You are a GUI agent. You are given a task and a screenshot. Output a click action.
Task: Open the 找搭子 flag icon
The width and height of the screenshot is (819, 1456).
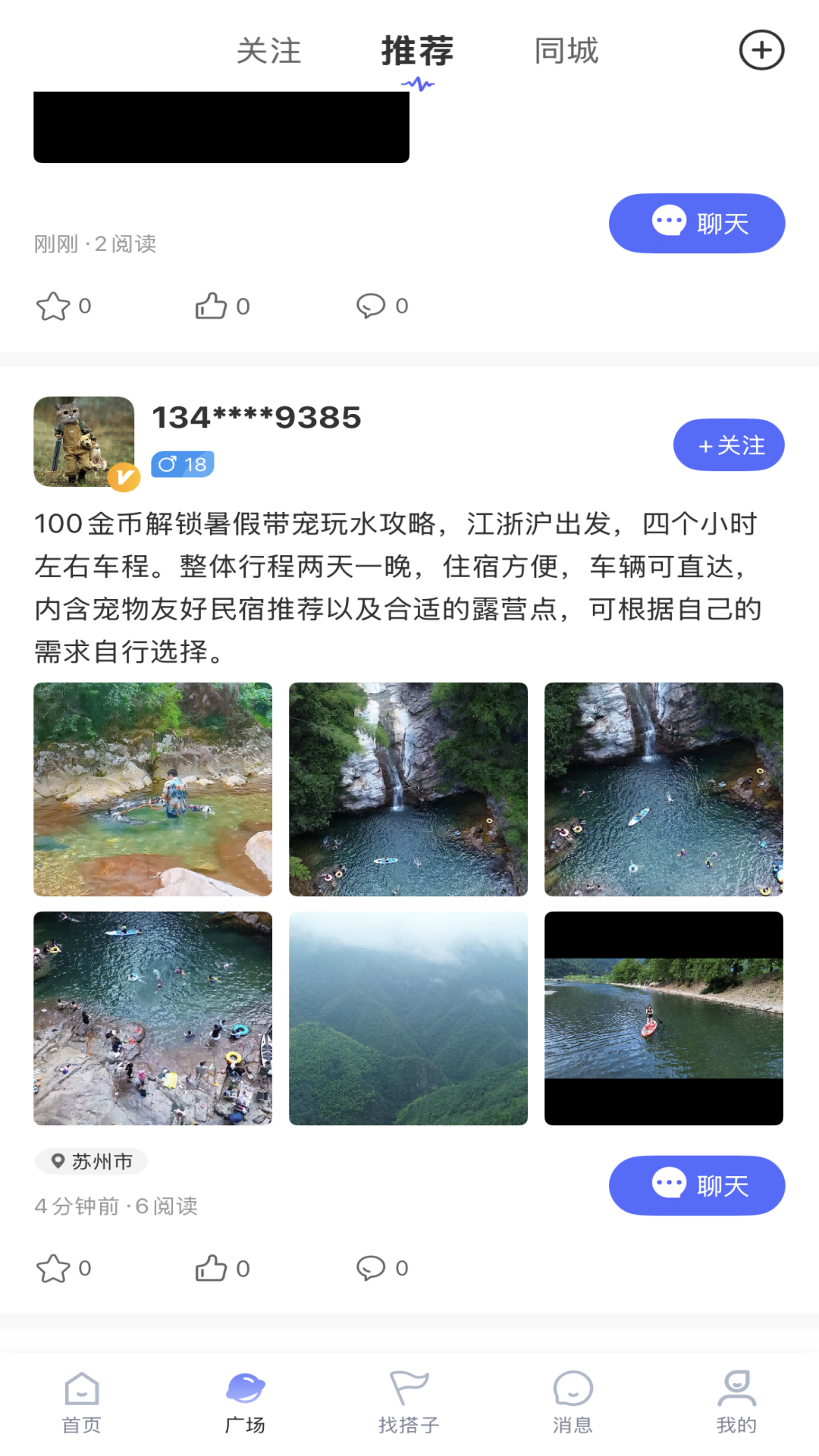point(409,1401)
